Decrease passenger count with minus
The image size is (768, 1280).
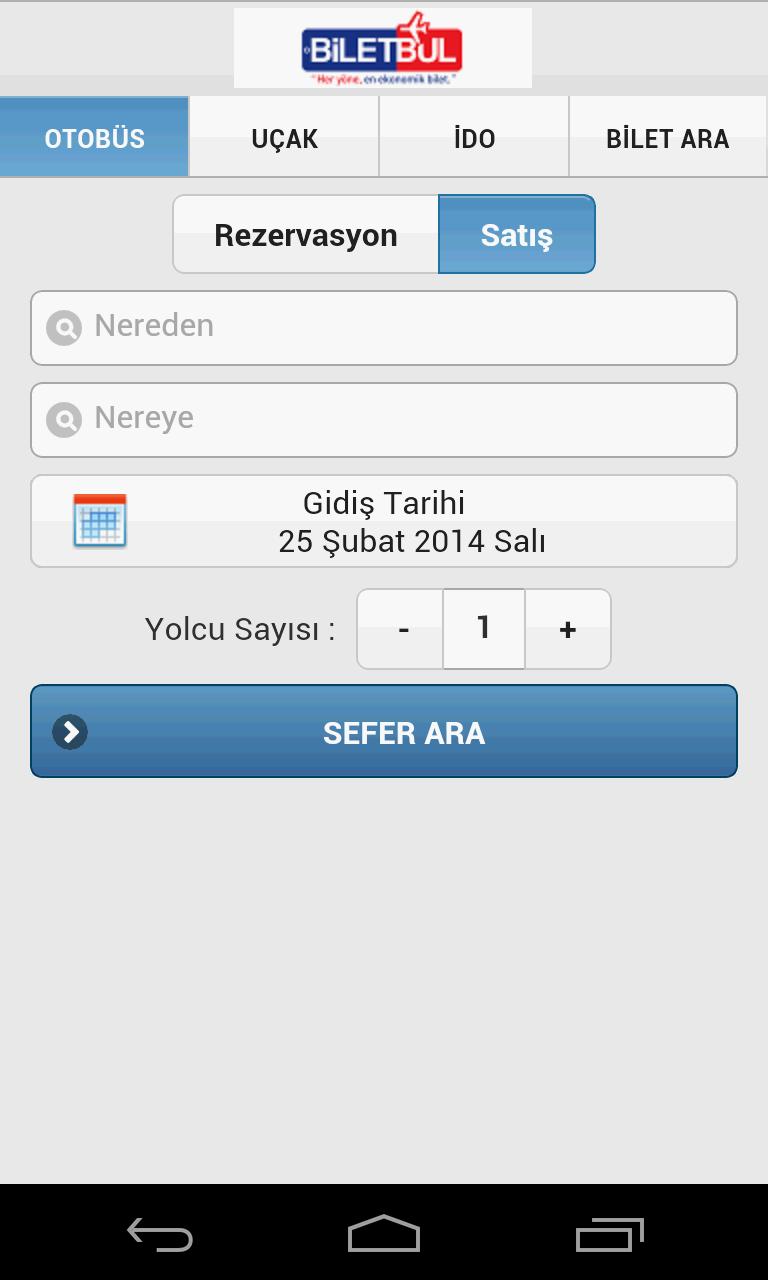tap(402, 629)
